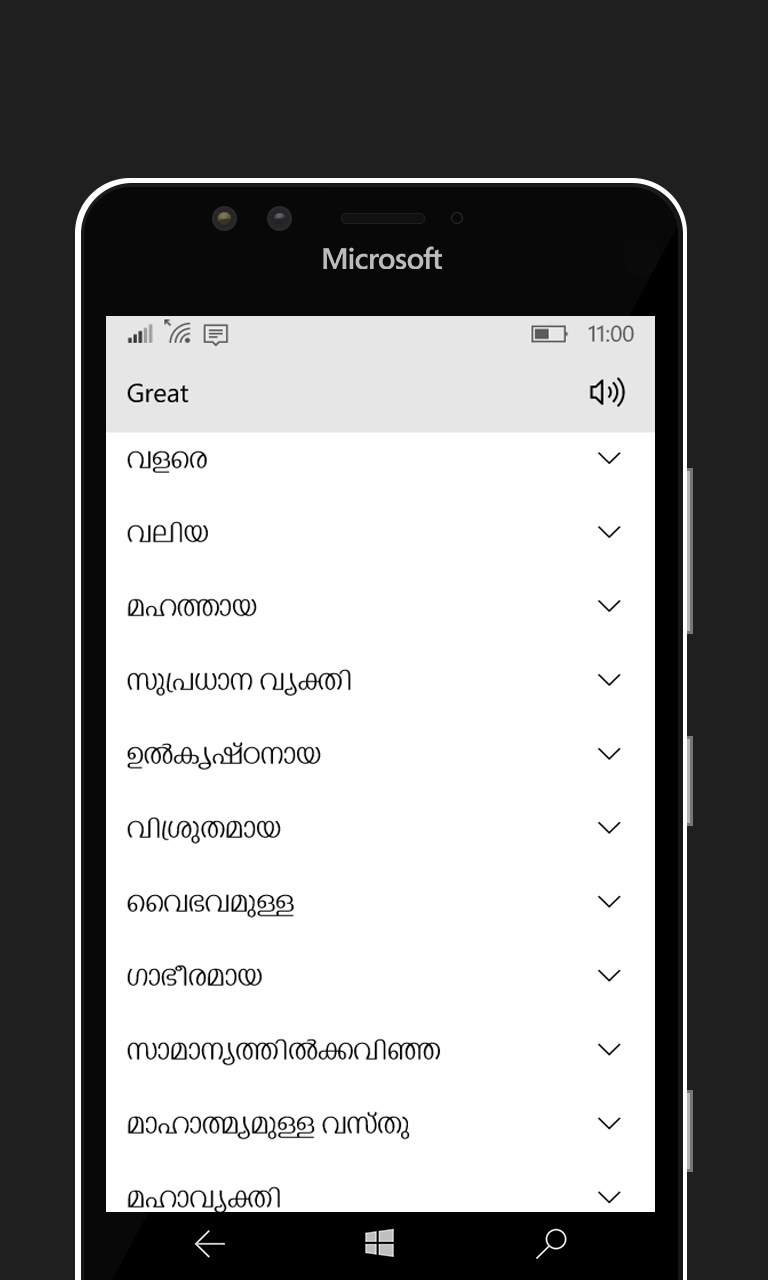Viewport: 768px width, 1280px height.
Task: Expand the മാഹാത്മ്യമുള്ള വസ്തു entry
Action: tap(609, 1124)
